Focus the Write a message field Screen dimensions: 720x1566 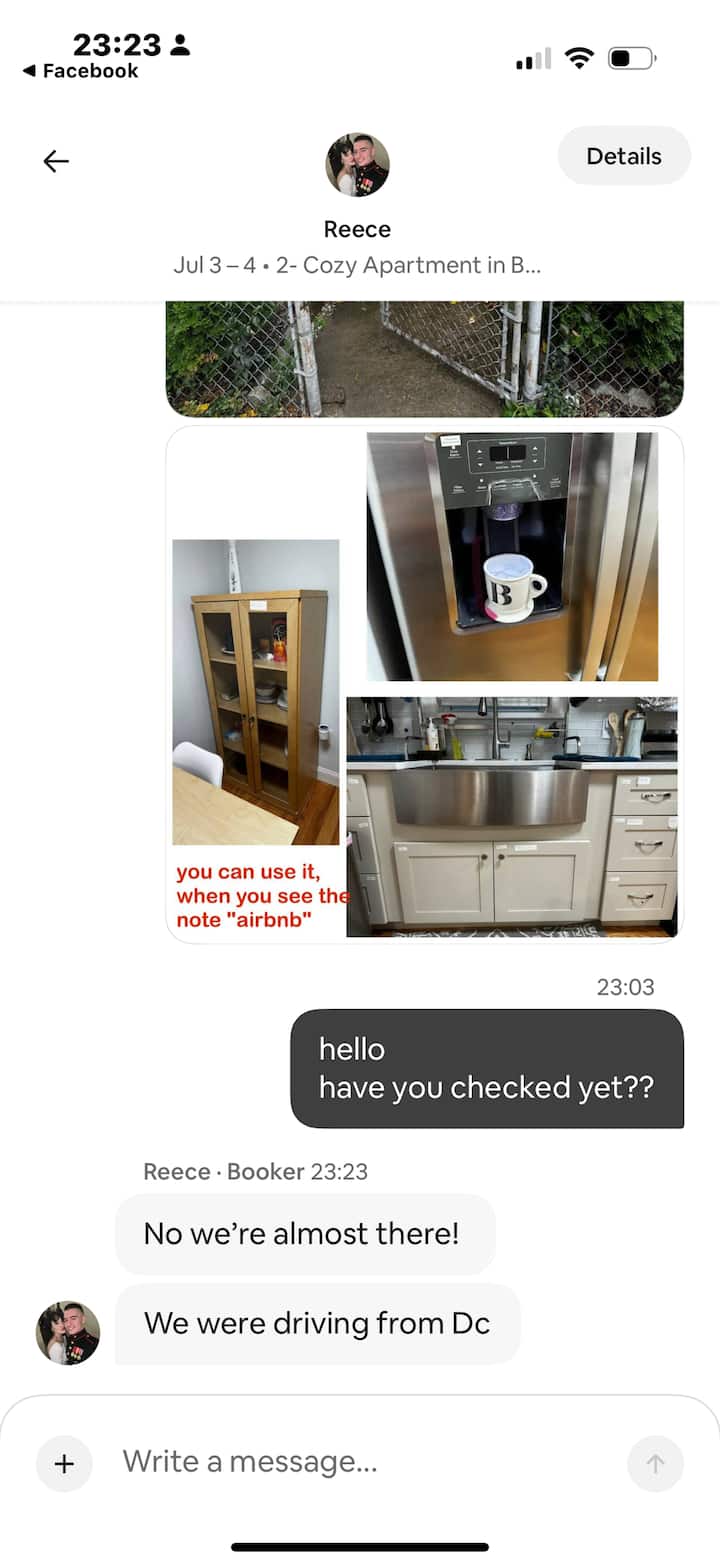coord(360,1462)
